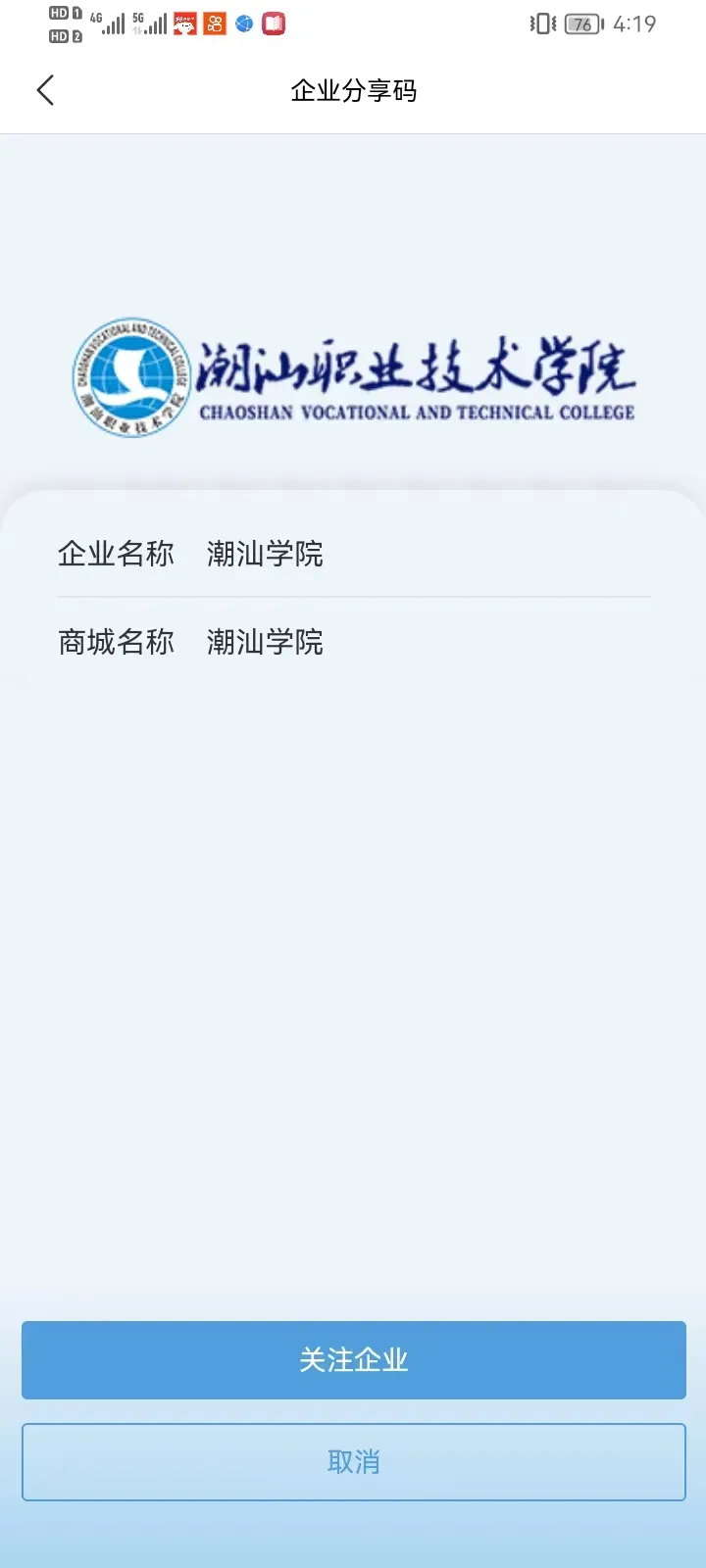The height and width of the screenshot is (1568, 706).
Task: Tap the 关注企业 button
Action: (353, 1359)
